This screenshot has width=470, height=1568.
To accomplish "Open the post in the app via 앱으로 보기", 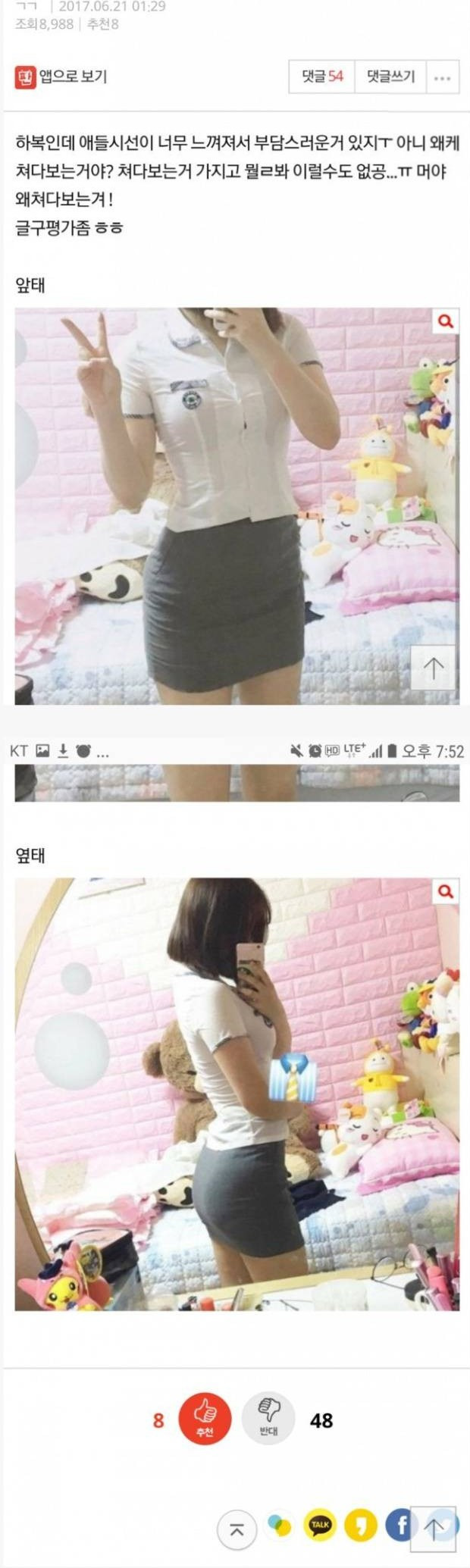I will (x=61, y=77).
